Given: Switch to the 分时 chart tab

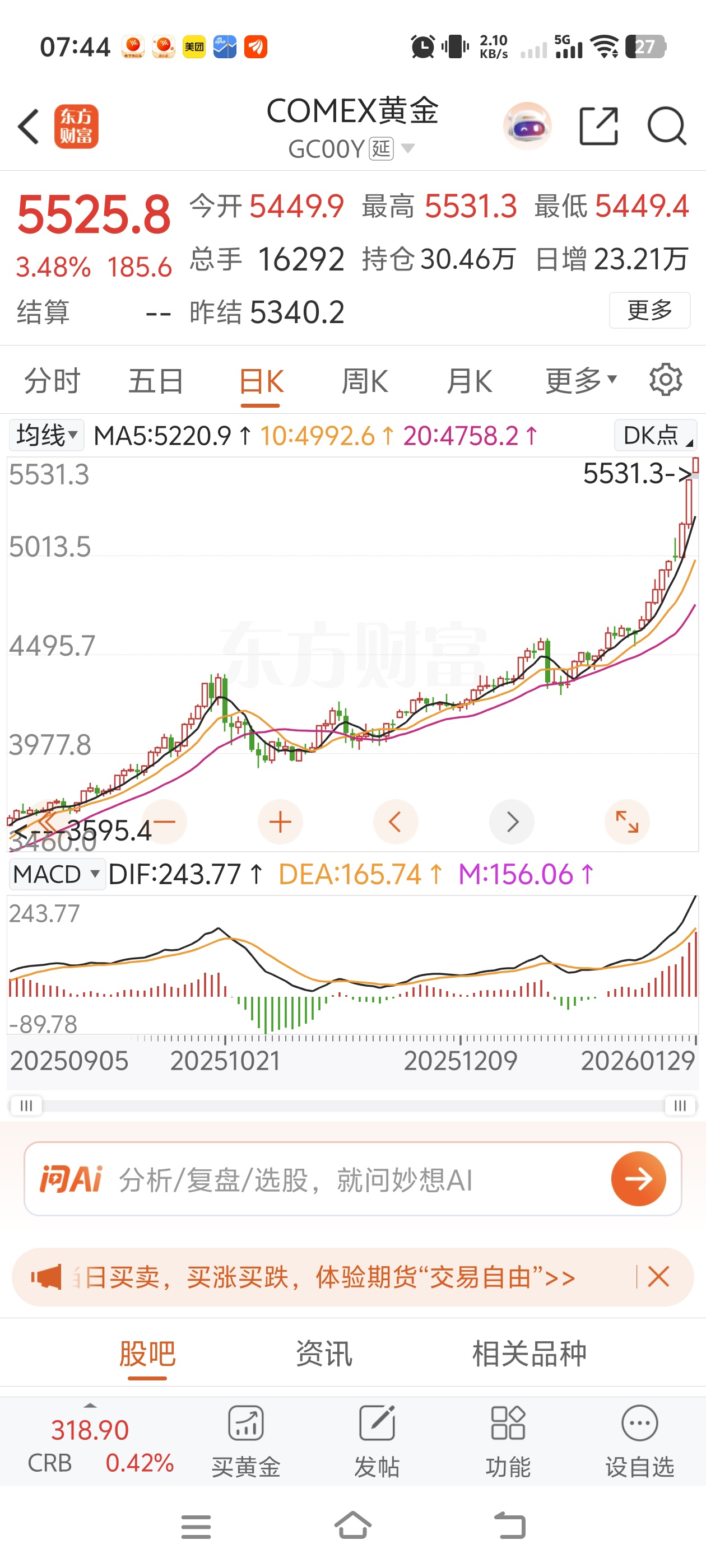Looking at the screenshot, I should (52, 382).
